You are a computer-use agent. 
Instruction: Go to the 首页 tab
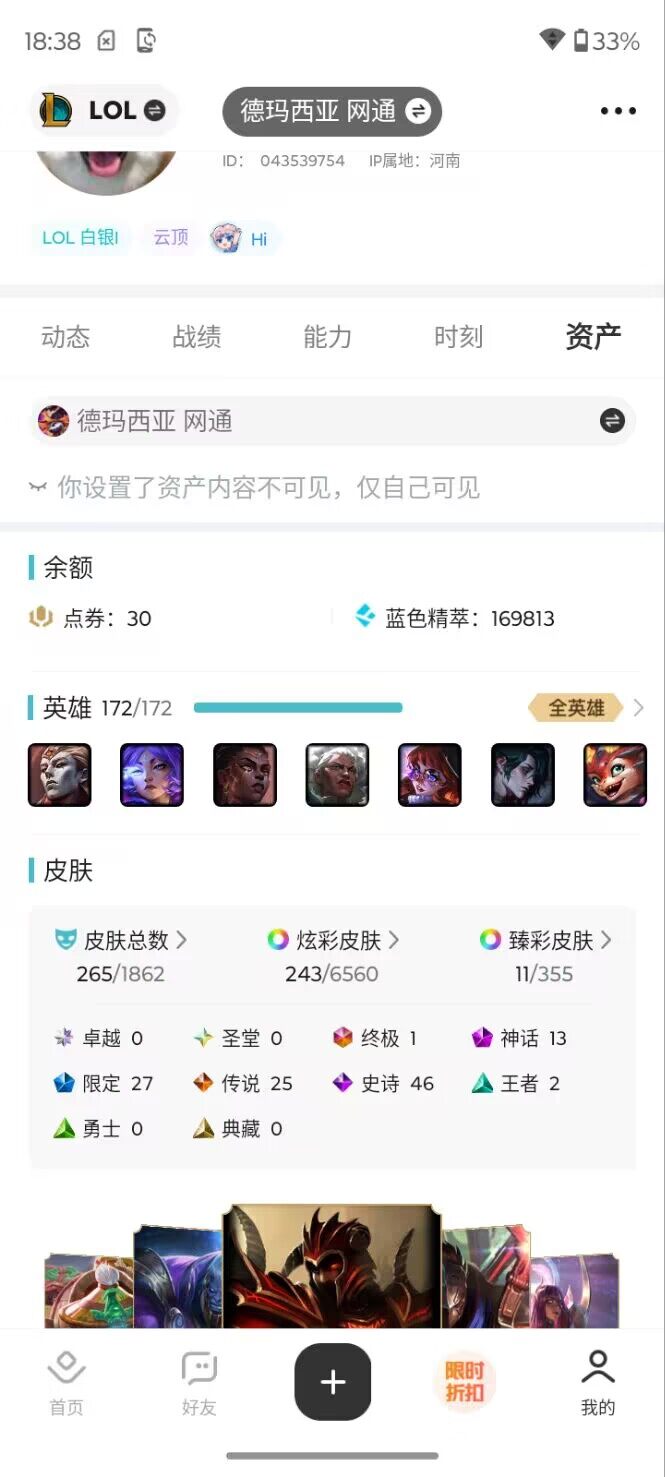pos(67,1382)
